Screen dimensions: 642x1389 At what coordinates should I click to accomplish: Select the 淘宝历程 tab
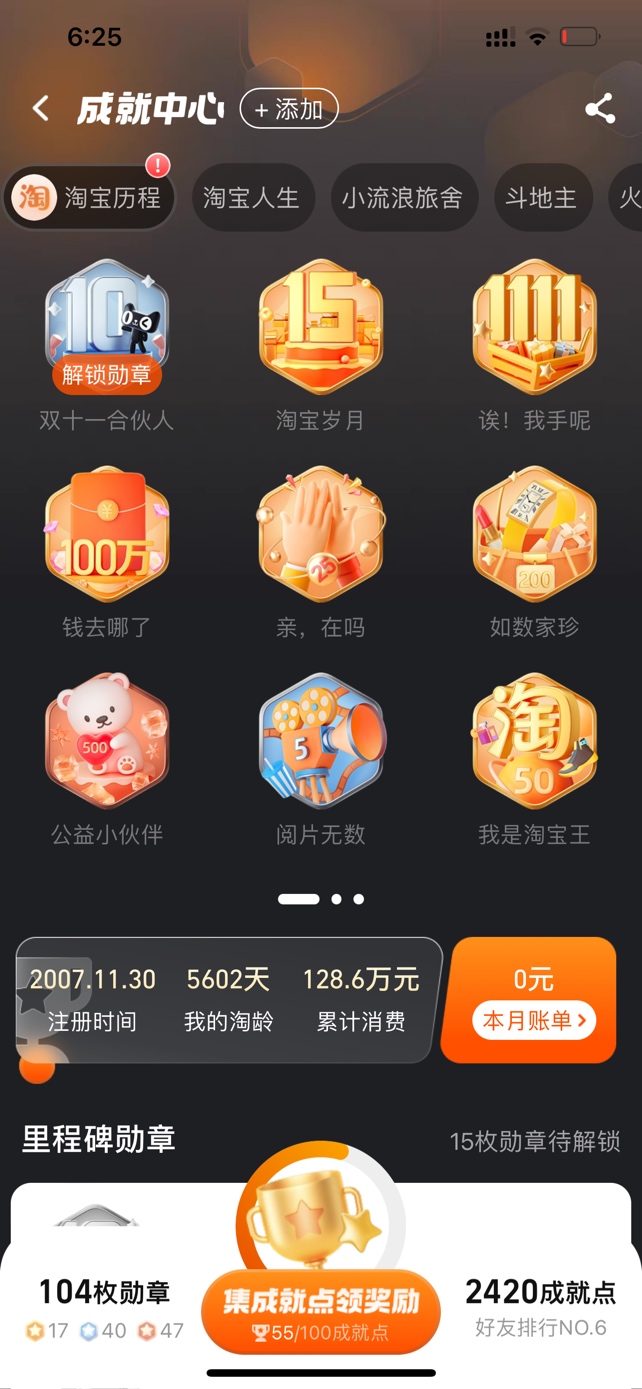click(x=90, y=198)
